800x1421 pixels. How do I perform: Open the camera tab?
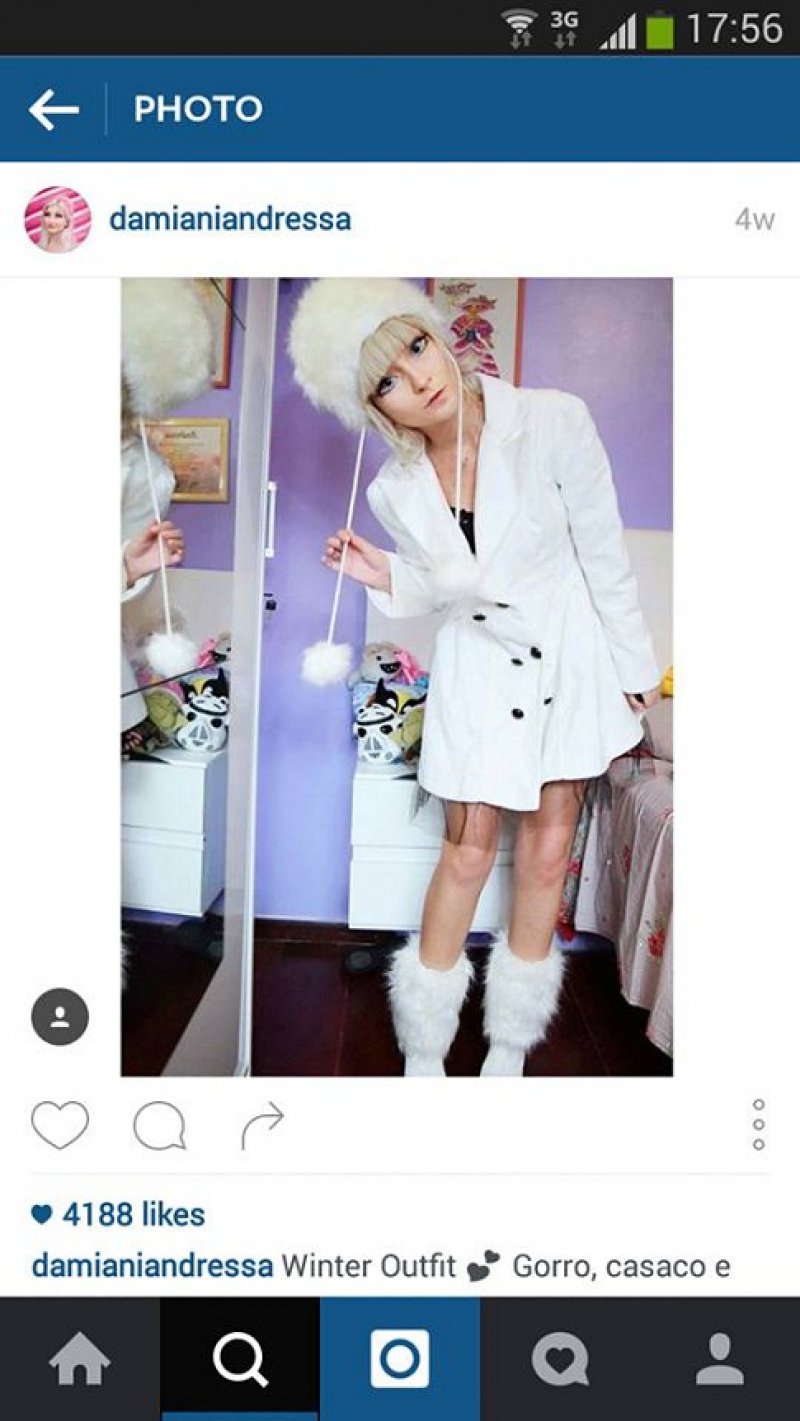(x=400, y=1360)
